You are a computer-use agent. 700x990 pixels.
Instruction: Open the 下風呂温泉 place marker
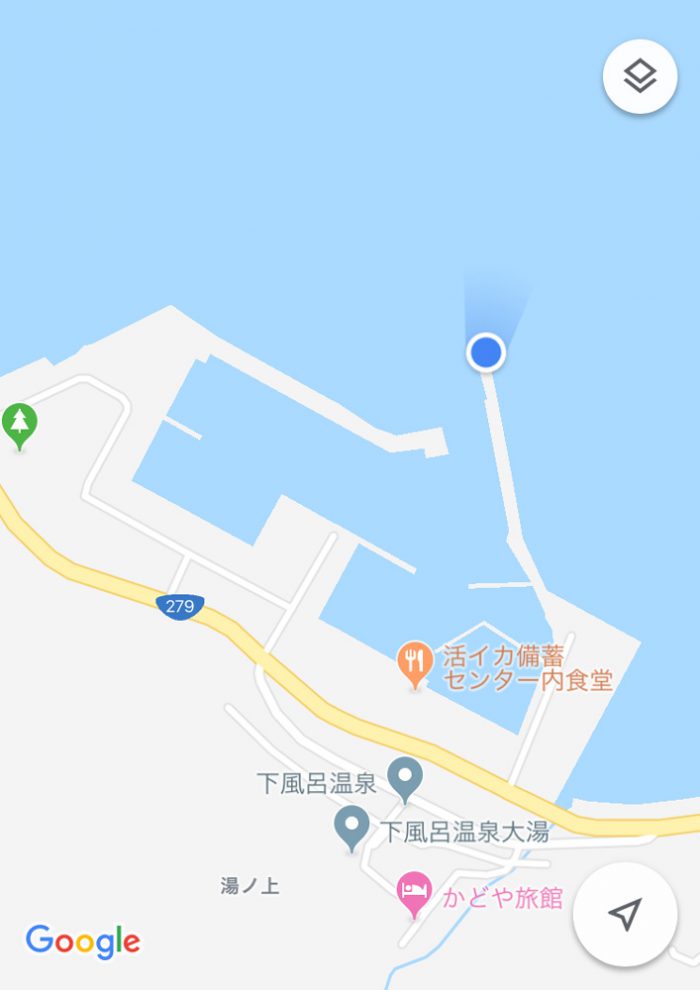coord(405,778)
